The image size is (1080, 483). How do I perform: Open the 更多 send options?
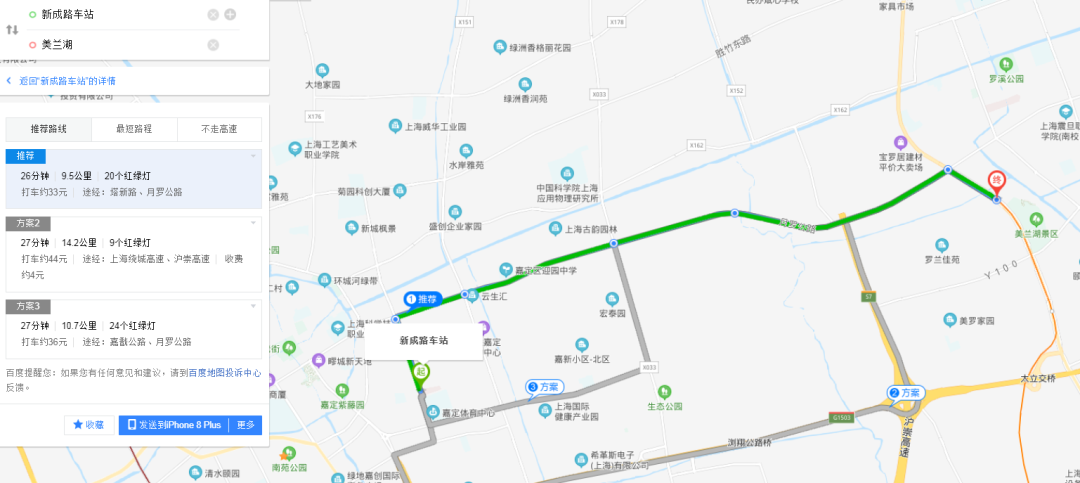pos(246,425)
